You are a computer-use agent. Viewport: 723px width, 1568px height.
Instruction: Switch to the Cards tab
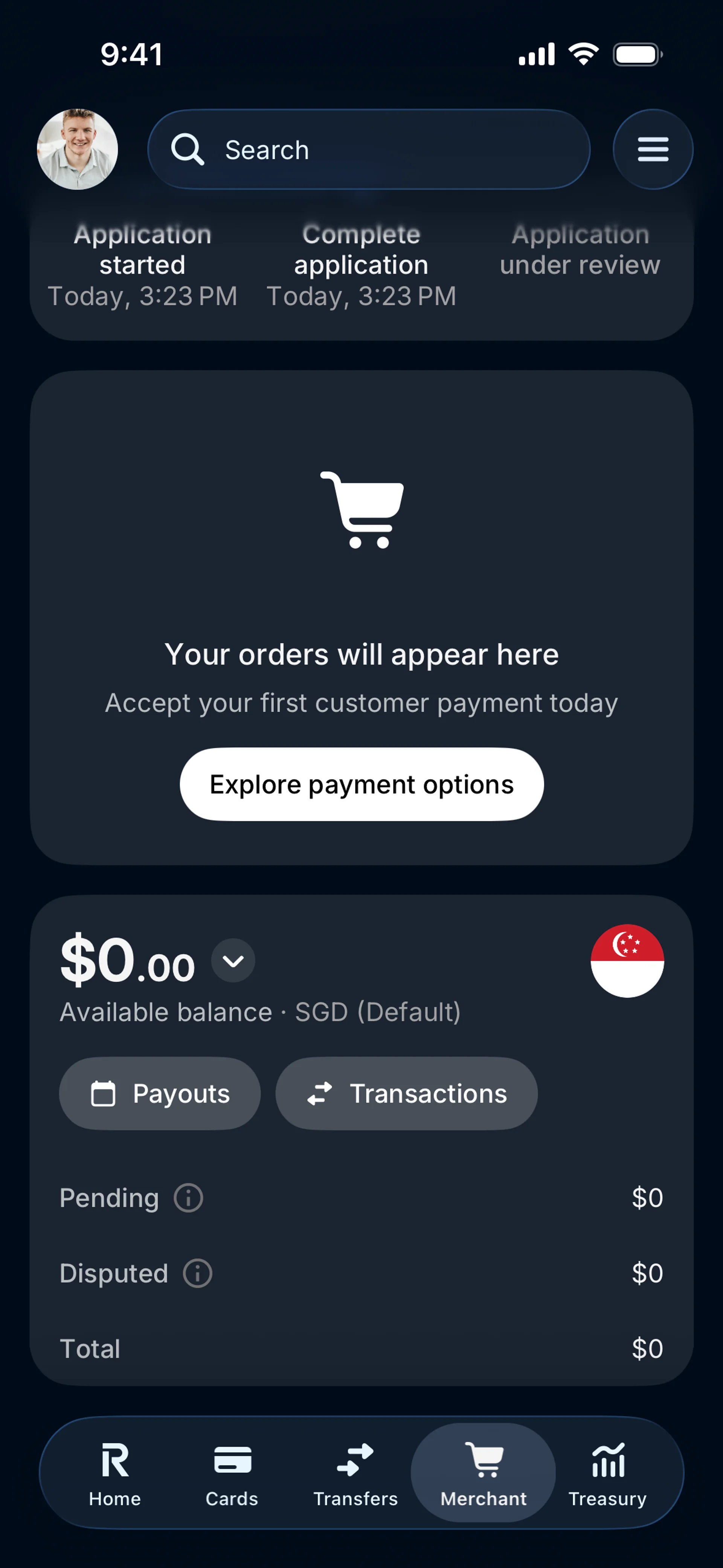232,1473
